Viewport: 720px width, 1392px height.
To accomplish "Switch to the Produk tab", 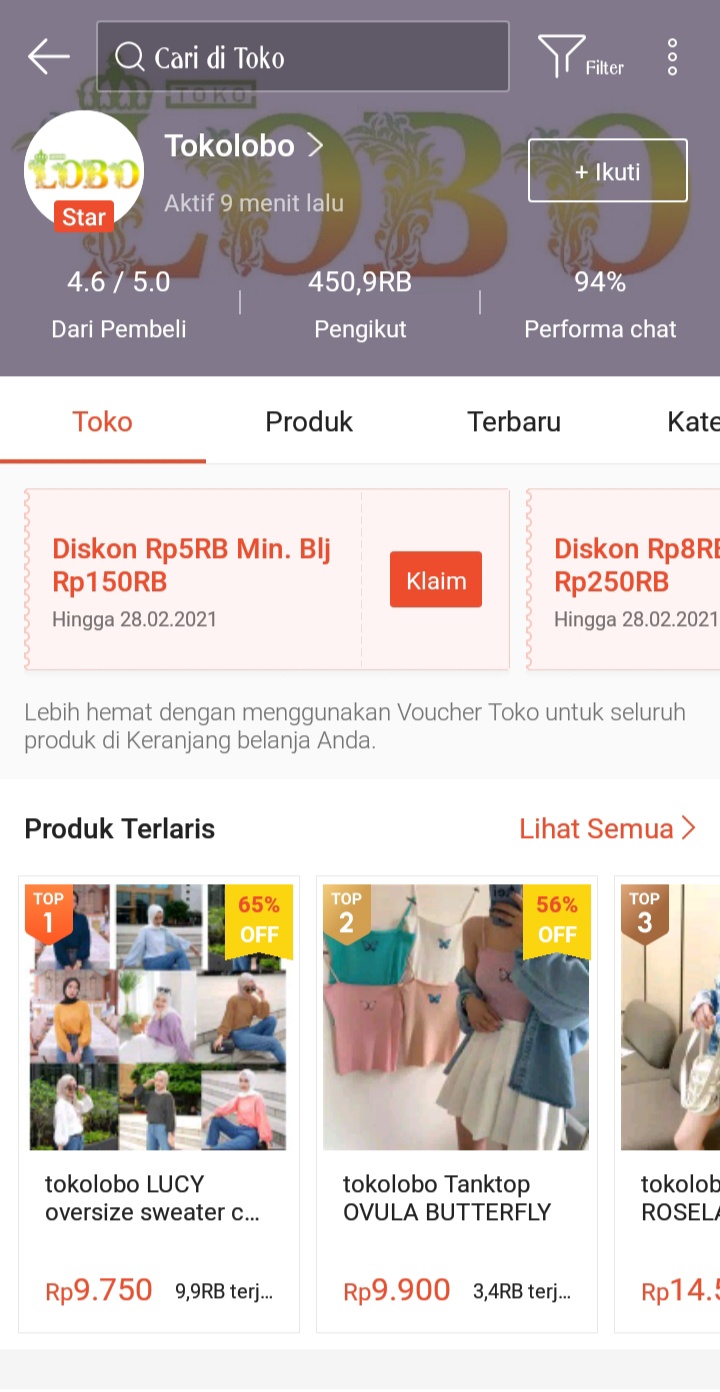I will 308,421.
